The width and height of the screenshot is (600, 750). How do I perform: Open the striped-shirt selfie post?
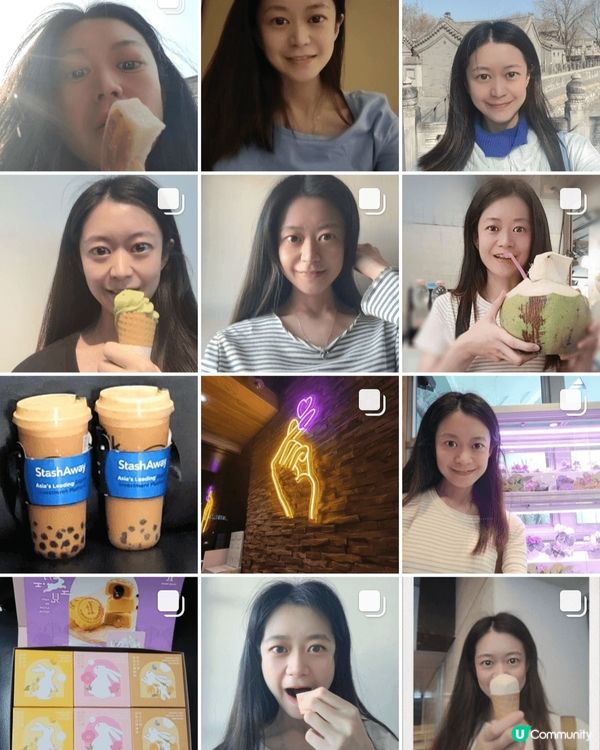click(299, 273)
